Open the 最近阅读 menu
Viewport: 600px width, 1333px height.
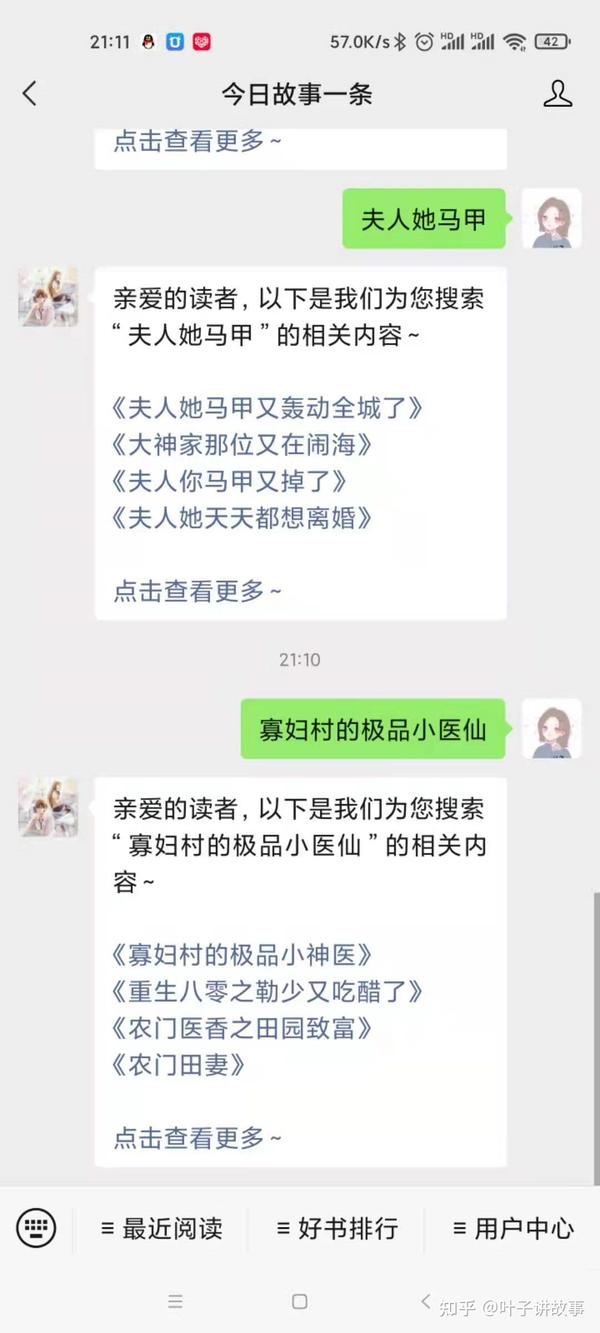162,1228
